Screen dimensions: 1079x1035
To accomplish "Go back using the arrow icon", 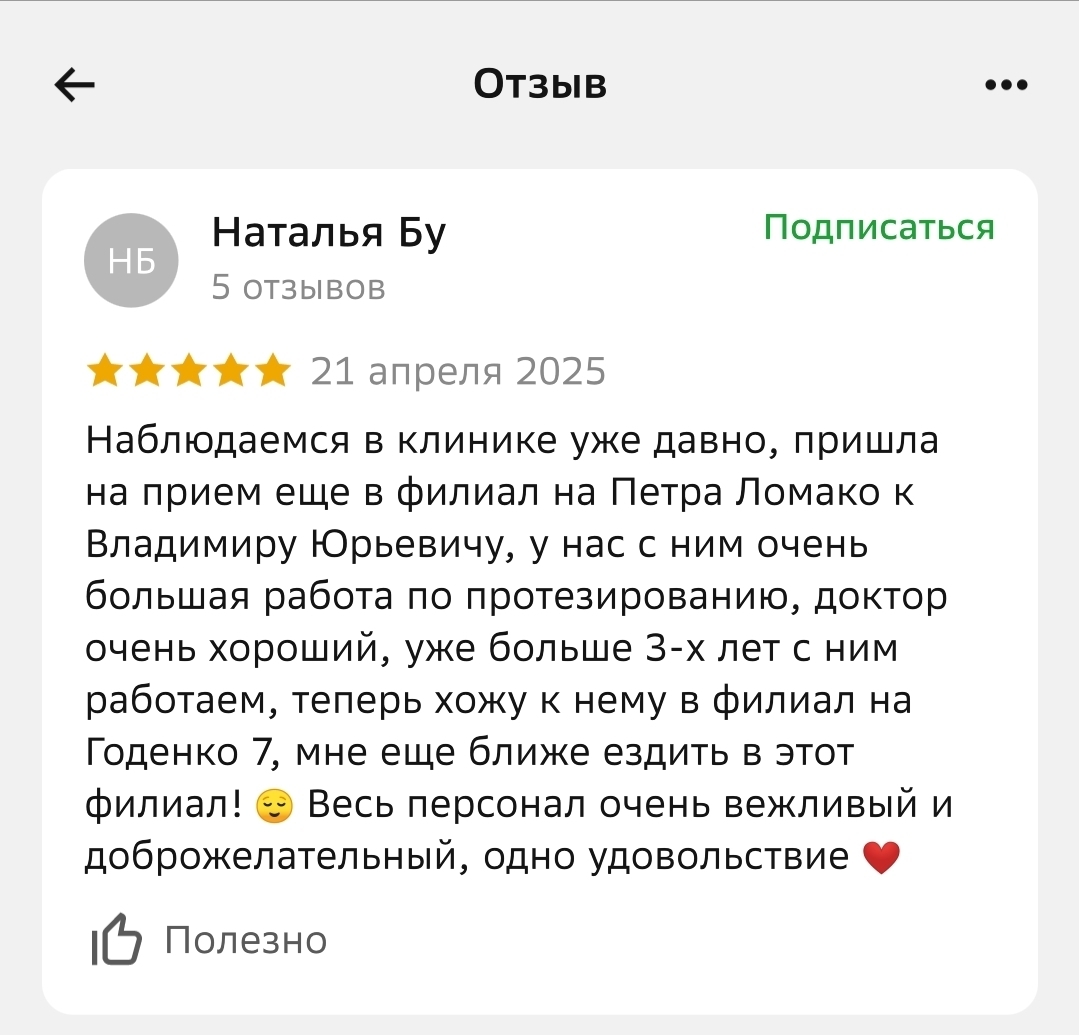I will click(75, 85).
